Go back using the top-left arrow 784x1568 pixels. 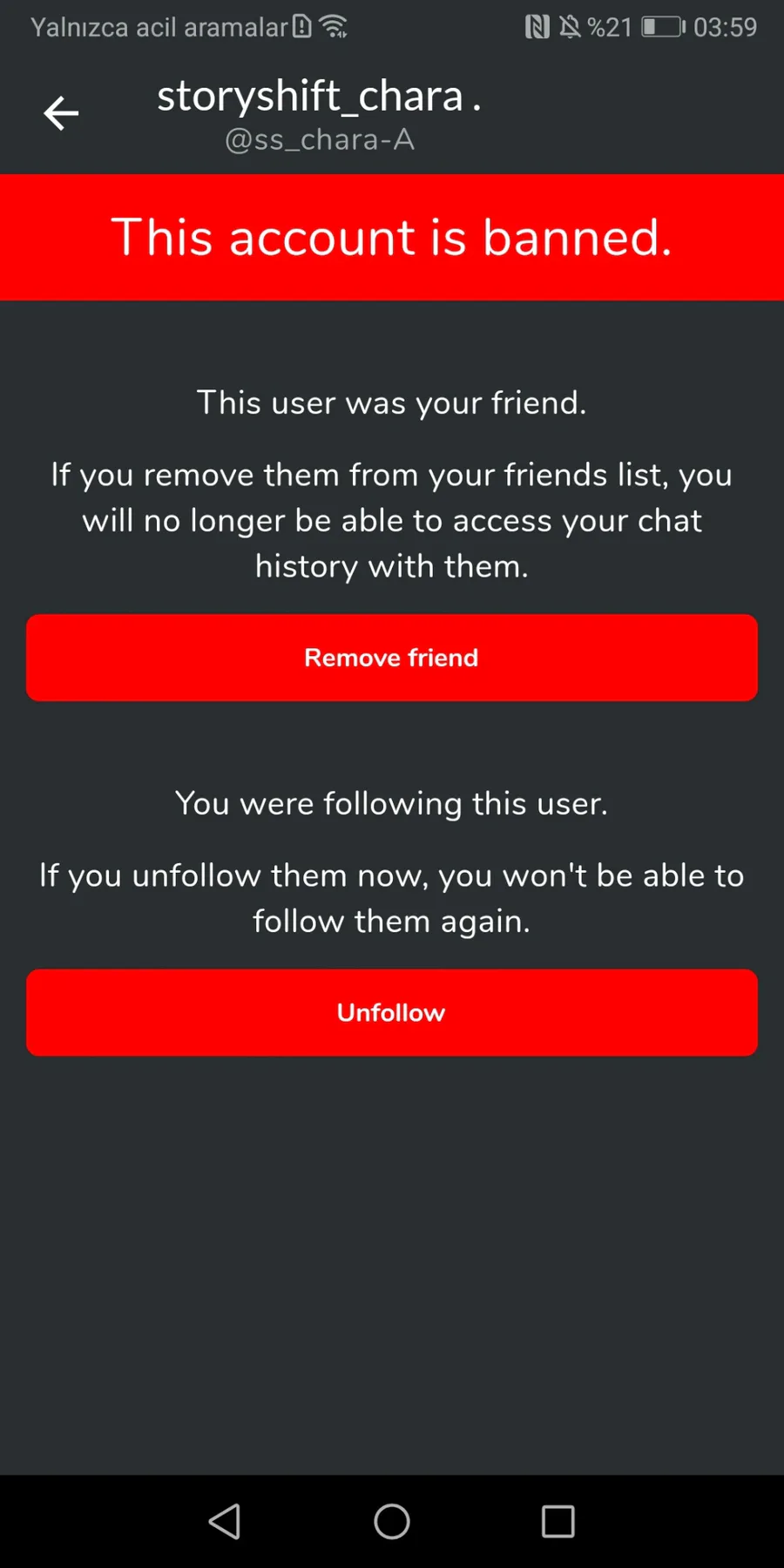61,113
